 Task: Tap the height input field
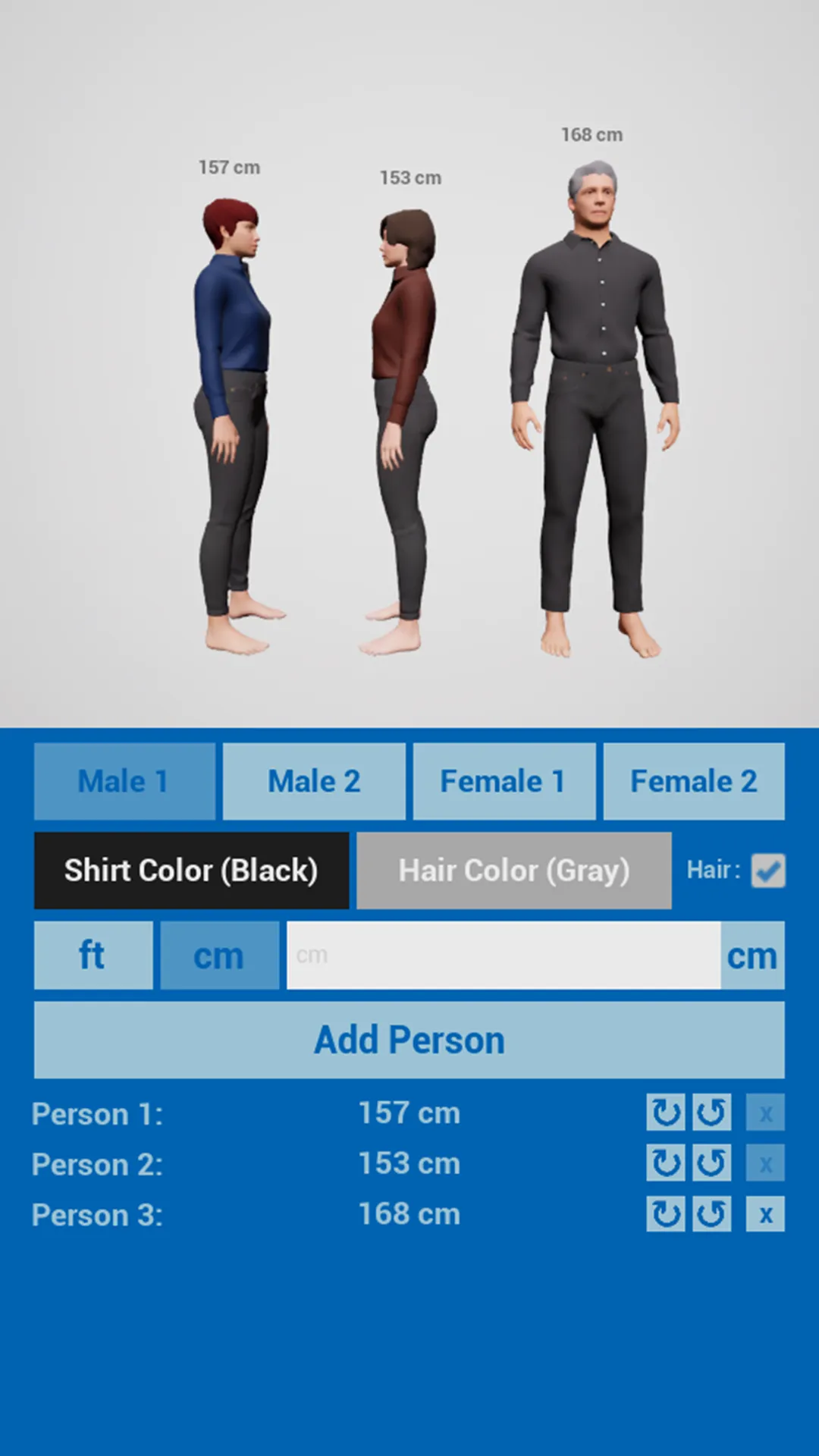(x=503, y=955)
